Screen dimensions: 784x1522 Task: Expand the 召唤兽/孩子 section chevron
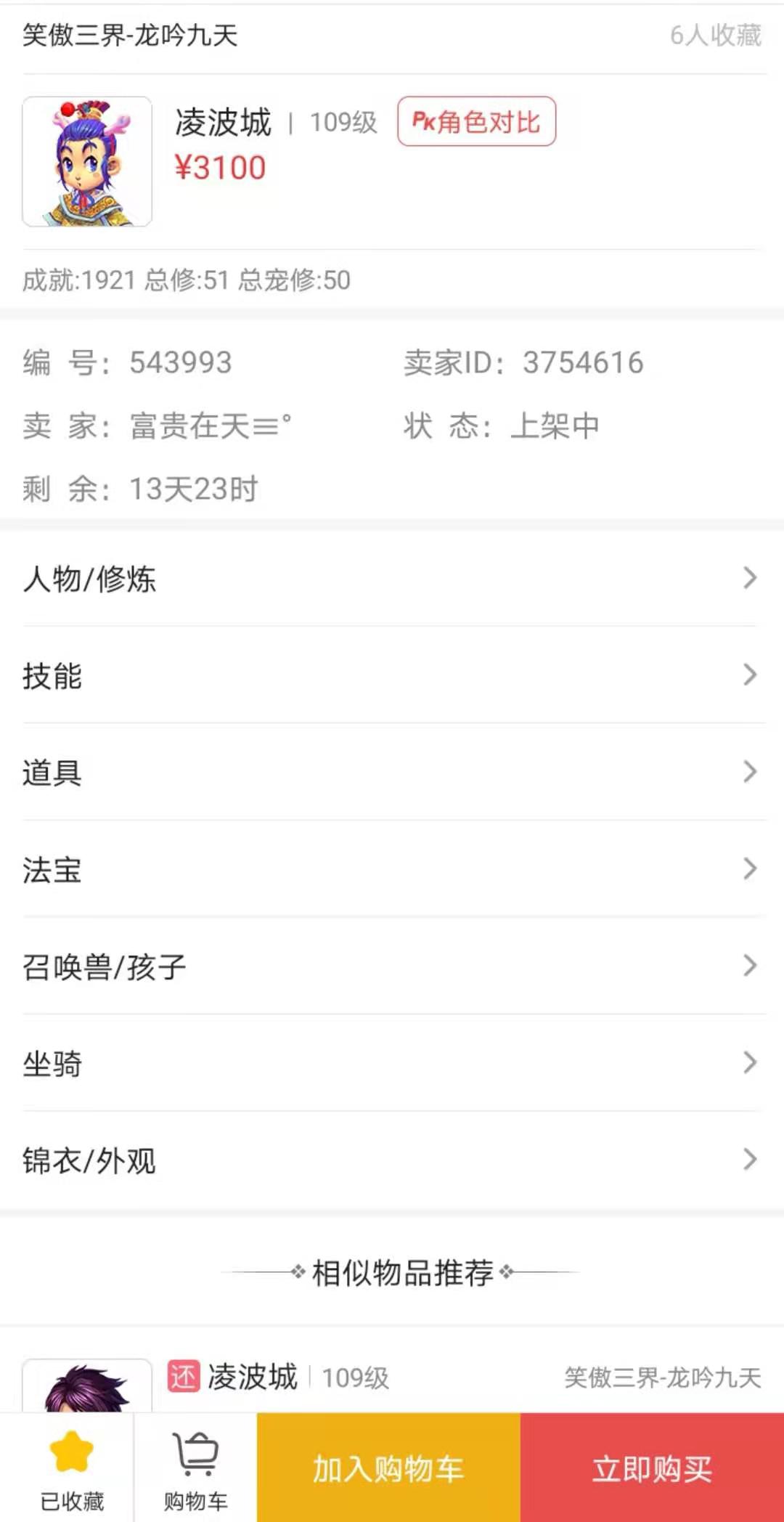pyautogui.click(x=751, y=966)
